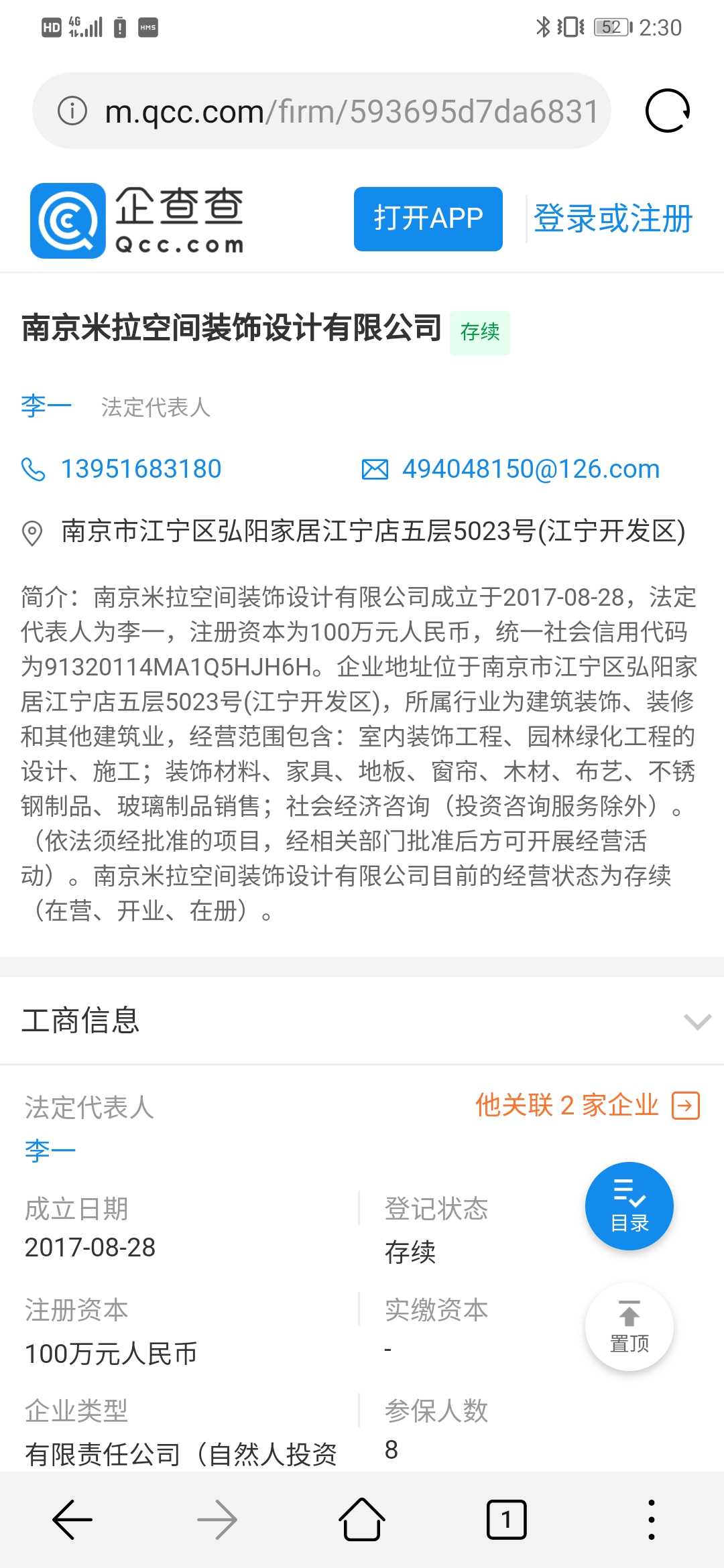Collapse the 工商信息 section chevron
Image resolution: width=724 pixels, height=1568 pixels.
pyautogui.click(x=697, y=1021)
